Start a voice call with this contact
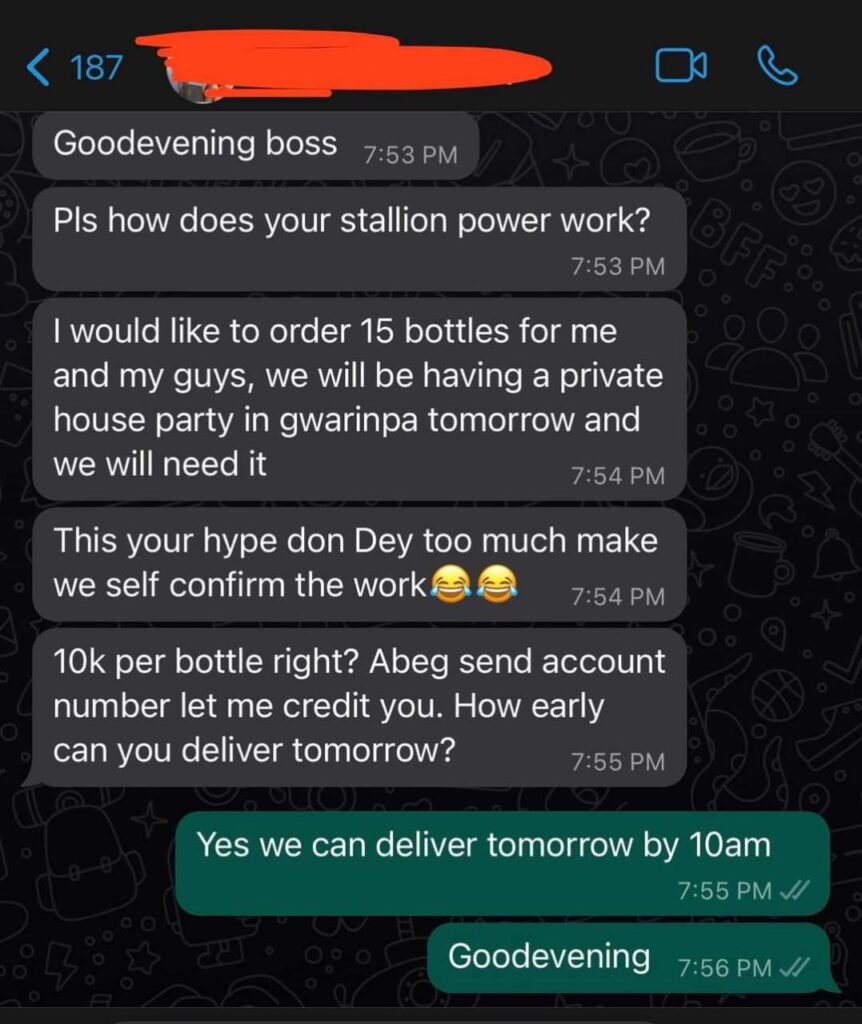The width and height of the screenshot is (862, 1024). [x=777, y=66]
